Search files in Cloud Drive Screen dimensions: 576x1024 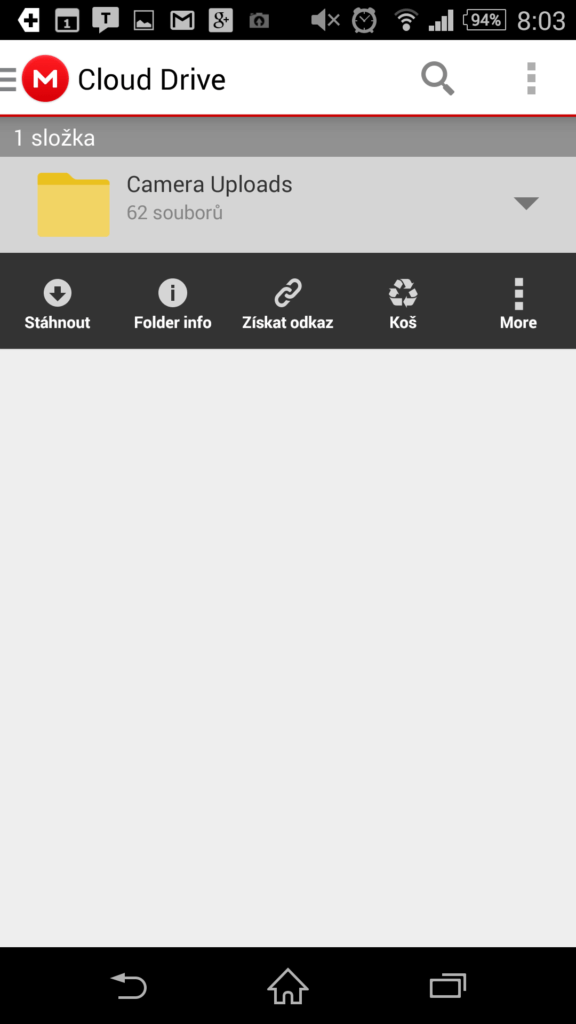click(x=437, y=79)
